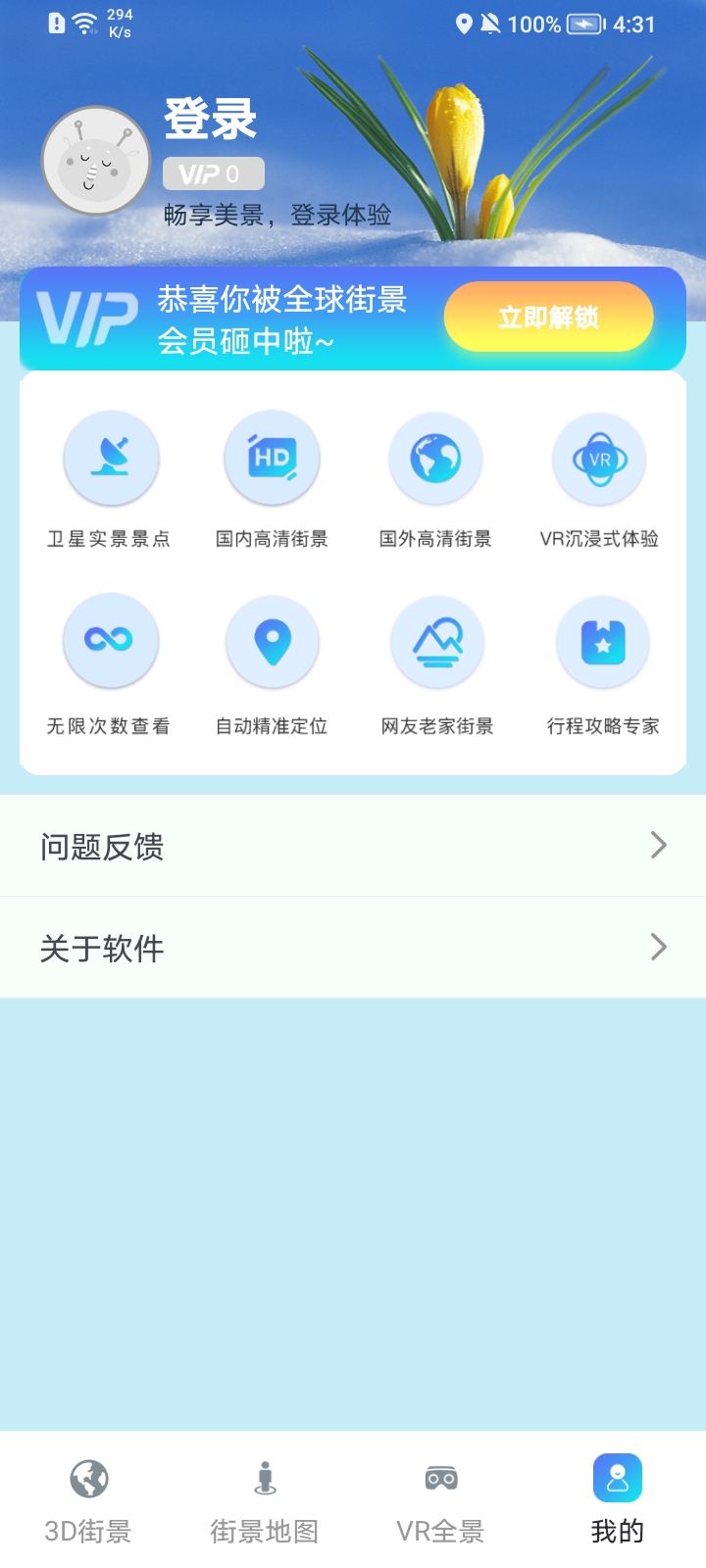Switch to the 街景地图 tab
Image resolution: width=706 pixels, height=1568 pixels.
pos(265,1501)
